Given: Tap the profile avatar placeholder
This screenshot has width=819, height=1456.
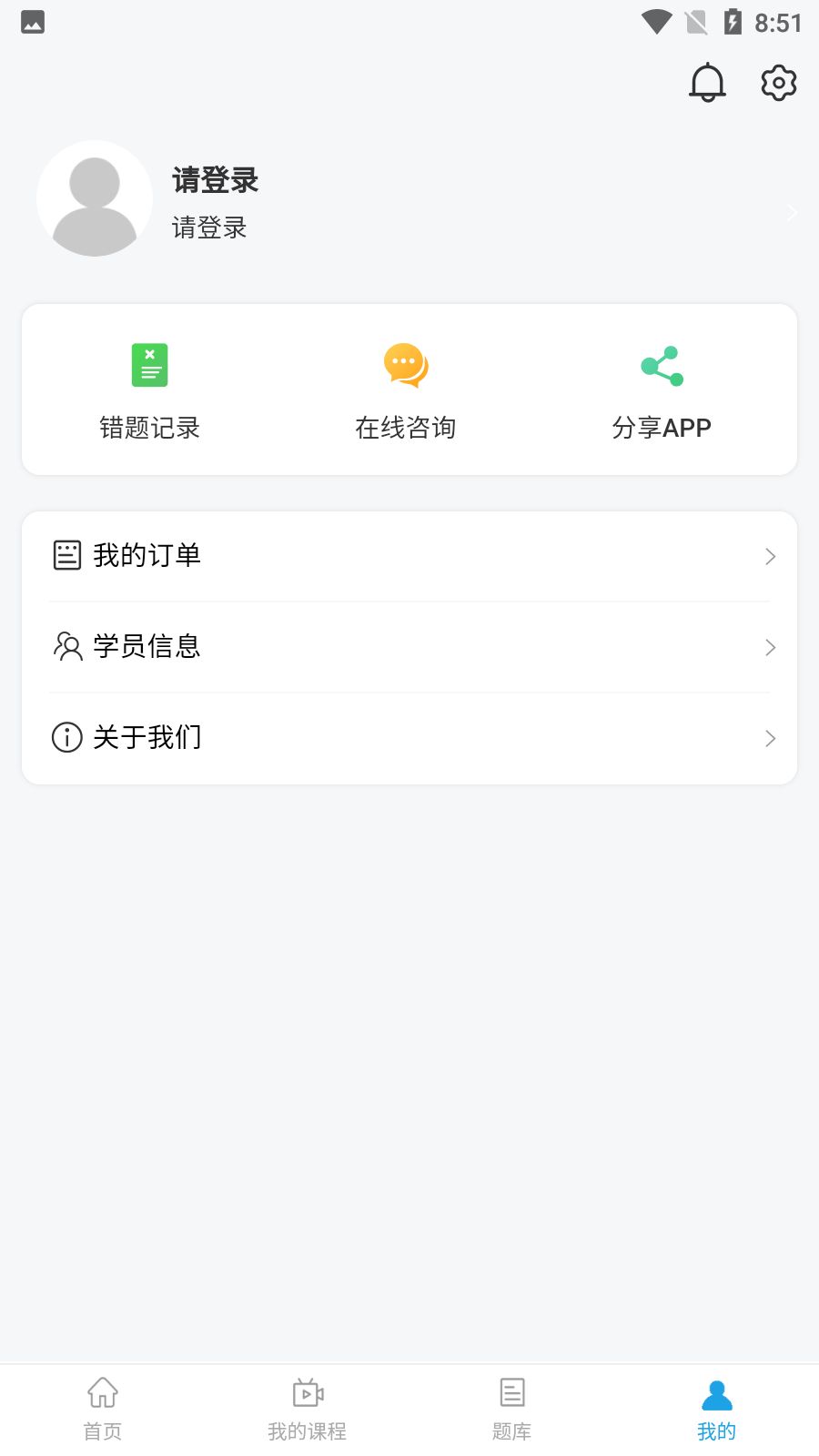Looking at the screenshot, I should 94,198.
